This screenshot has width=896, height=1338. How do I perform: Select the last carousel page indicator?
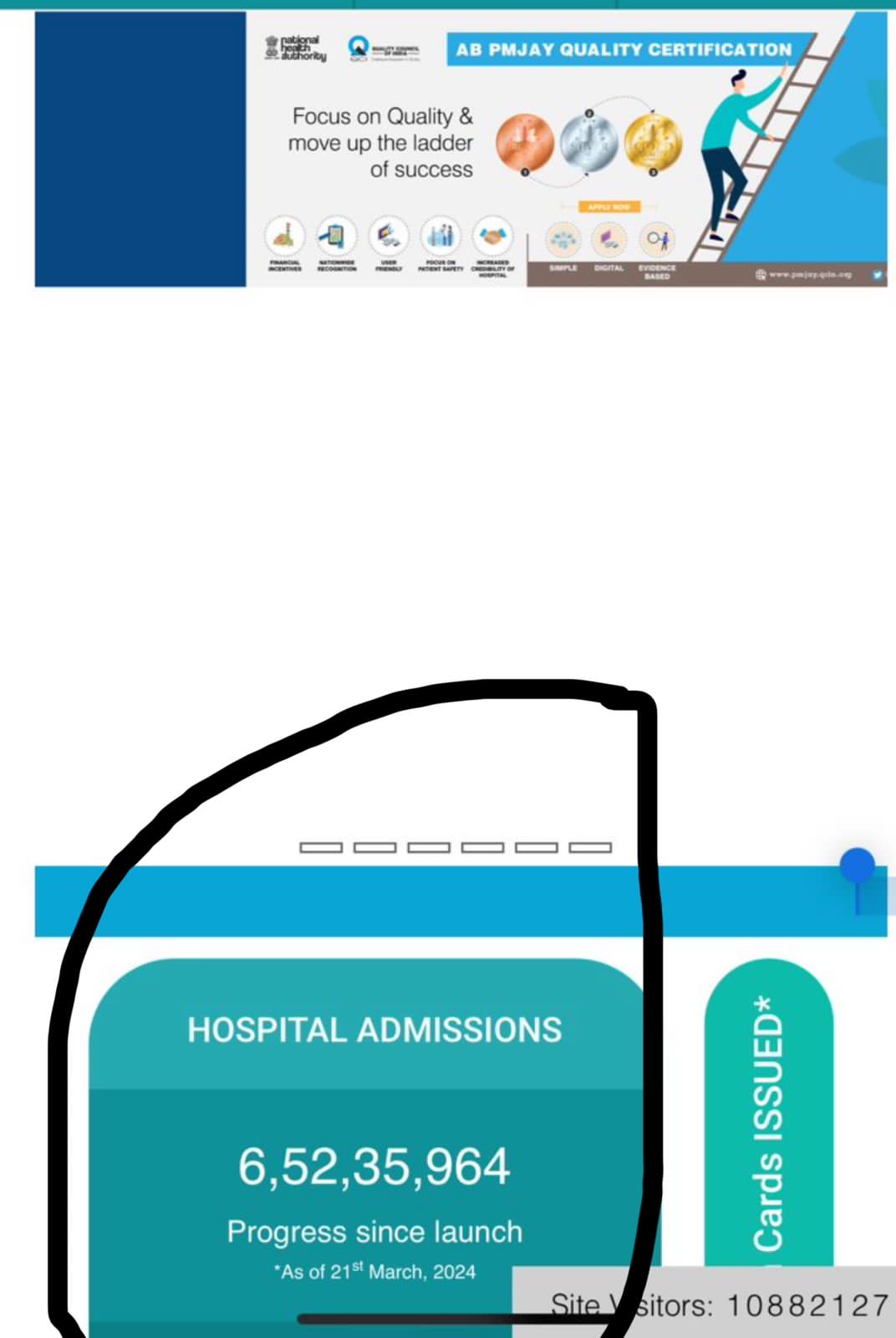click(x=590, y=847)
